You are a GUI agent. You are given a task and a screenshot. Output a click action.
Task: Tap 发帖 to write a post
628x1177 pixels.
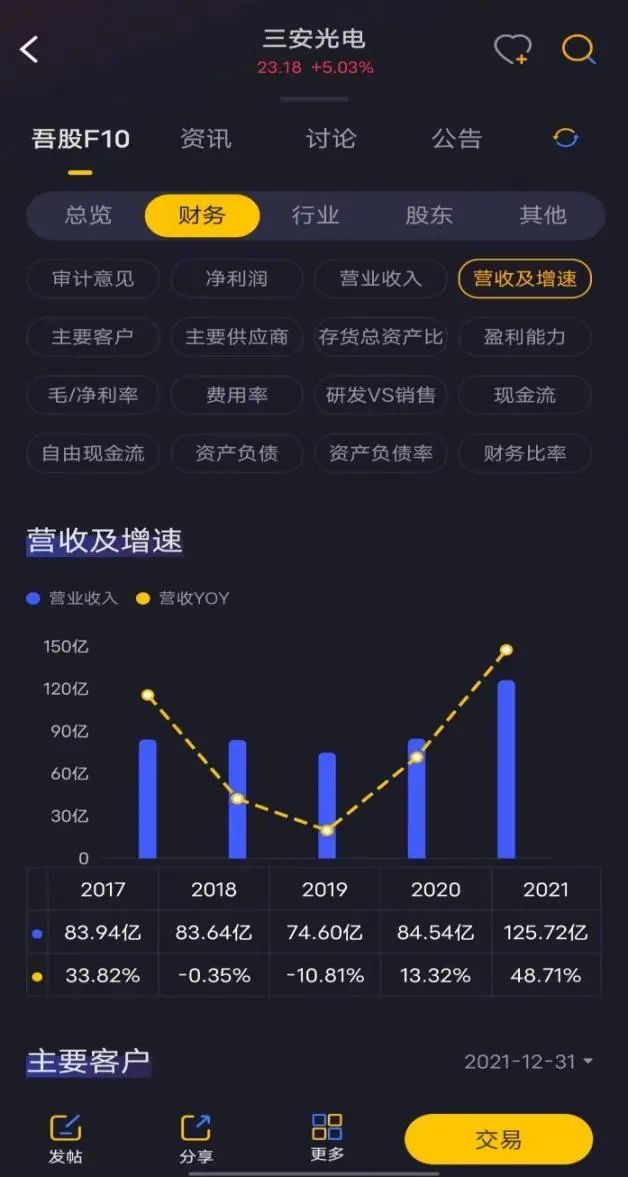(65, 1139)
